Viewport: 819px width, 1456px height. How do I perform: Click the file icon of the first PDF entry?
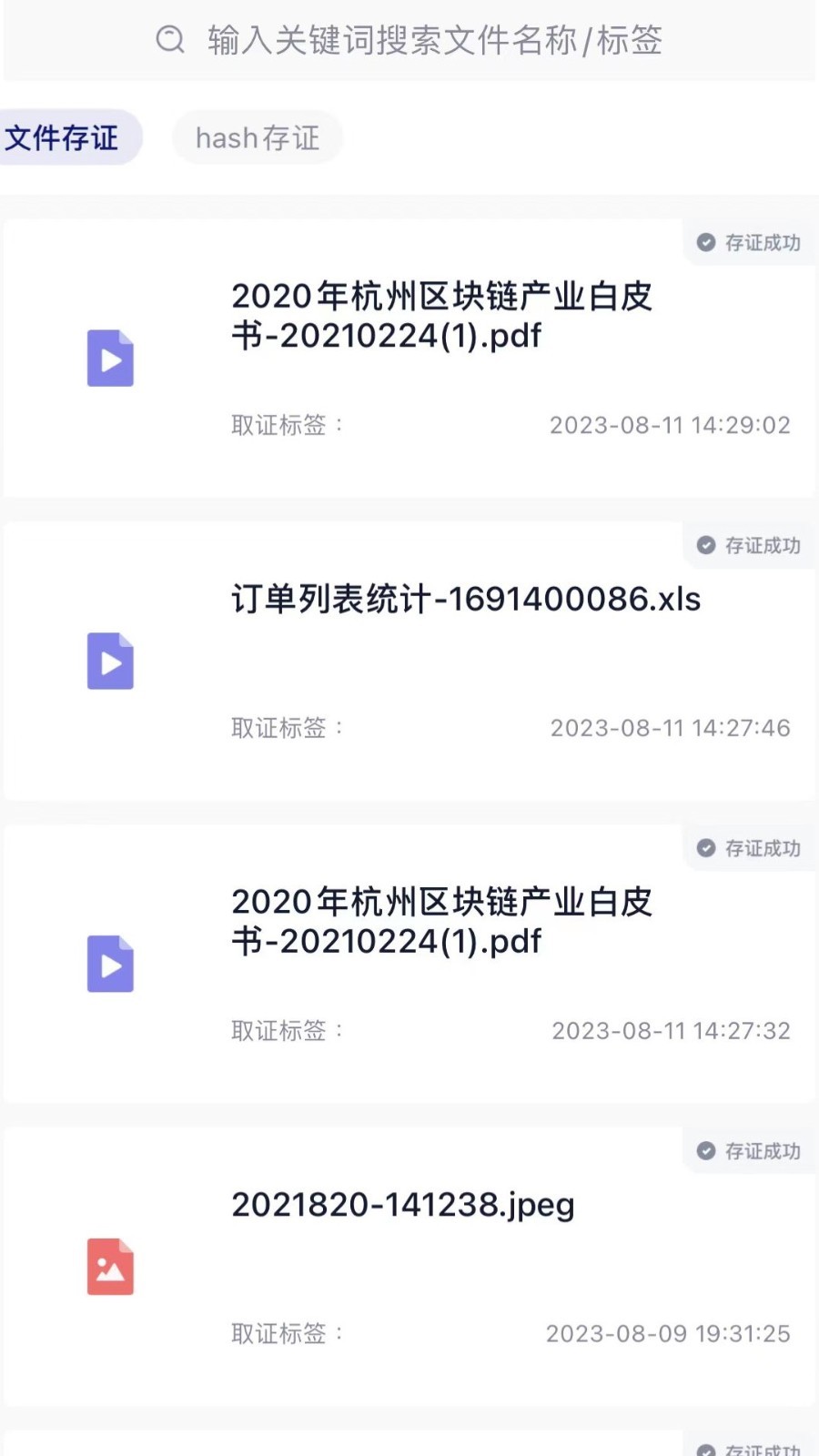tap(110, 359)
